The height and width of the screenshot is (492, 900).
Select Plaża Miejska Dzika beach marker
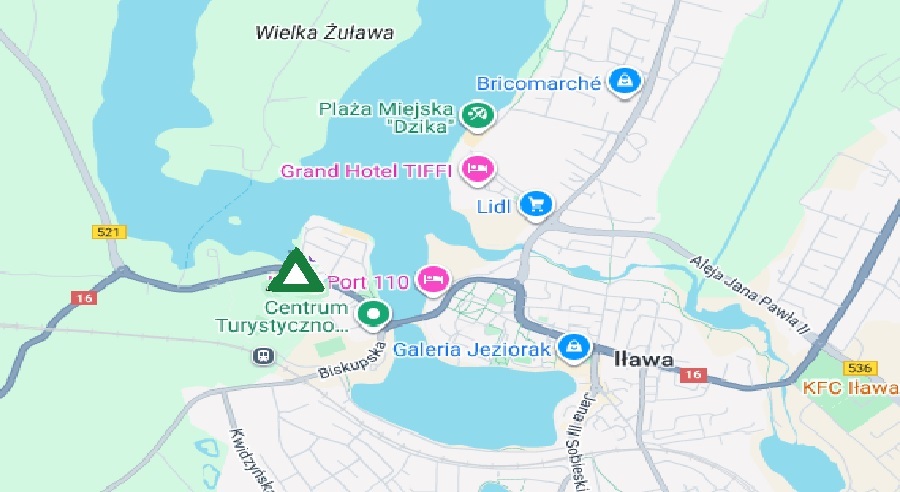click(x=479, y=115)
